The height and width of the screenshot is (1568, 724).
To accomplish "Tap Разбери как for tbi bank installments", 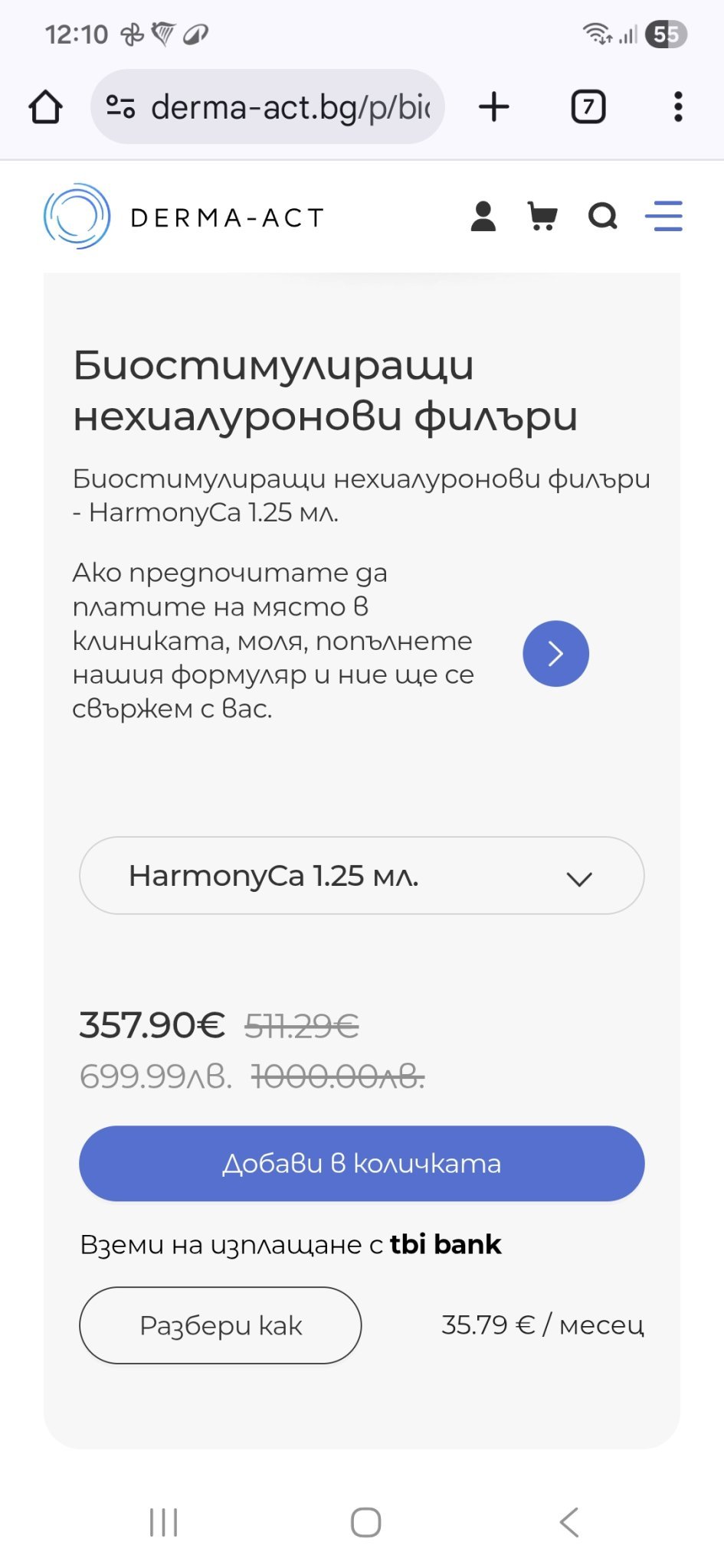I will coord(221,1325).
